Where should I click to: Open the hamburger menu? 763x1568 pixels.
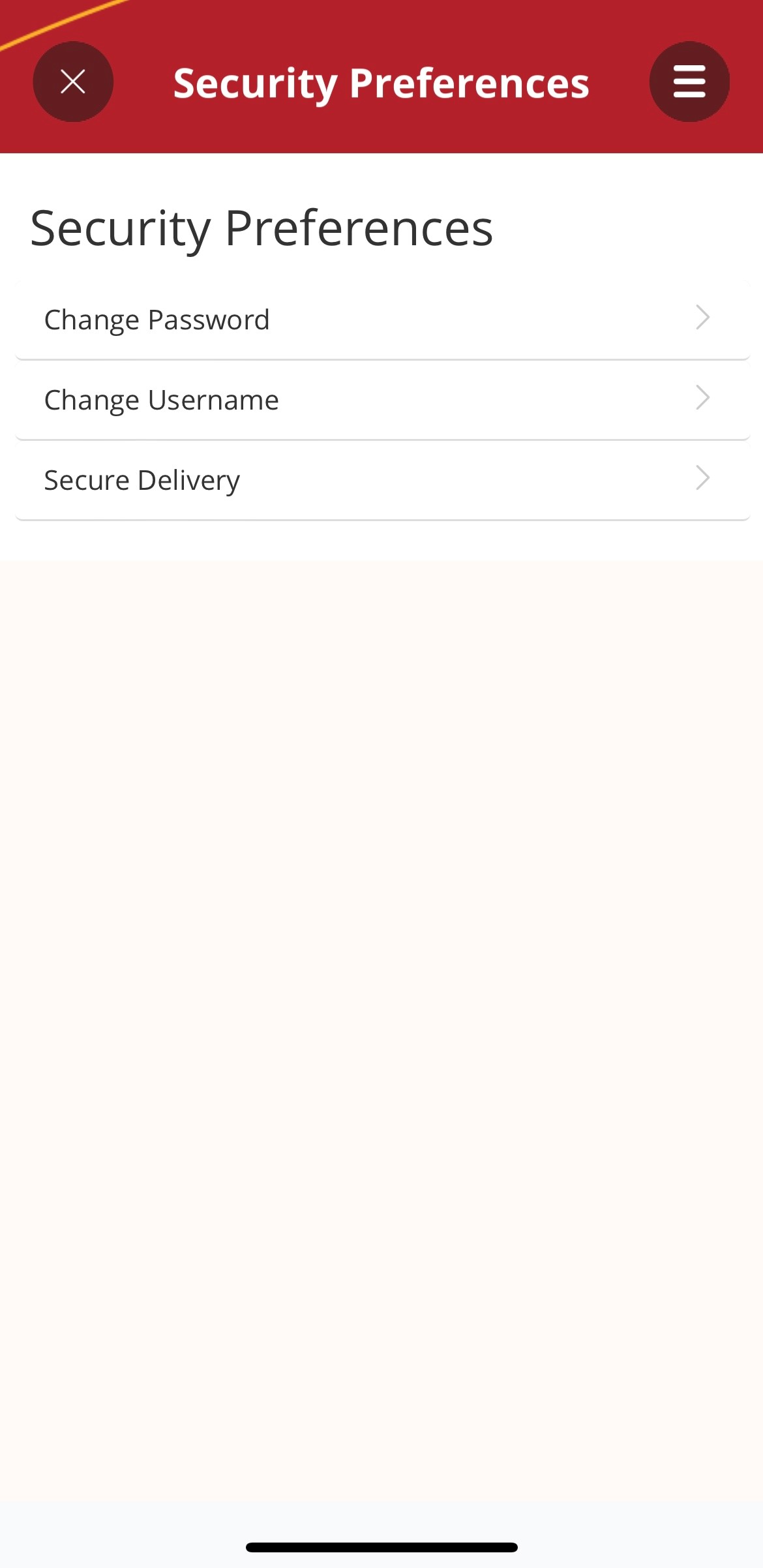pyautogui.click(x=689, y=82)
